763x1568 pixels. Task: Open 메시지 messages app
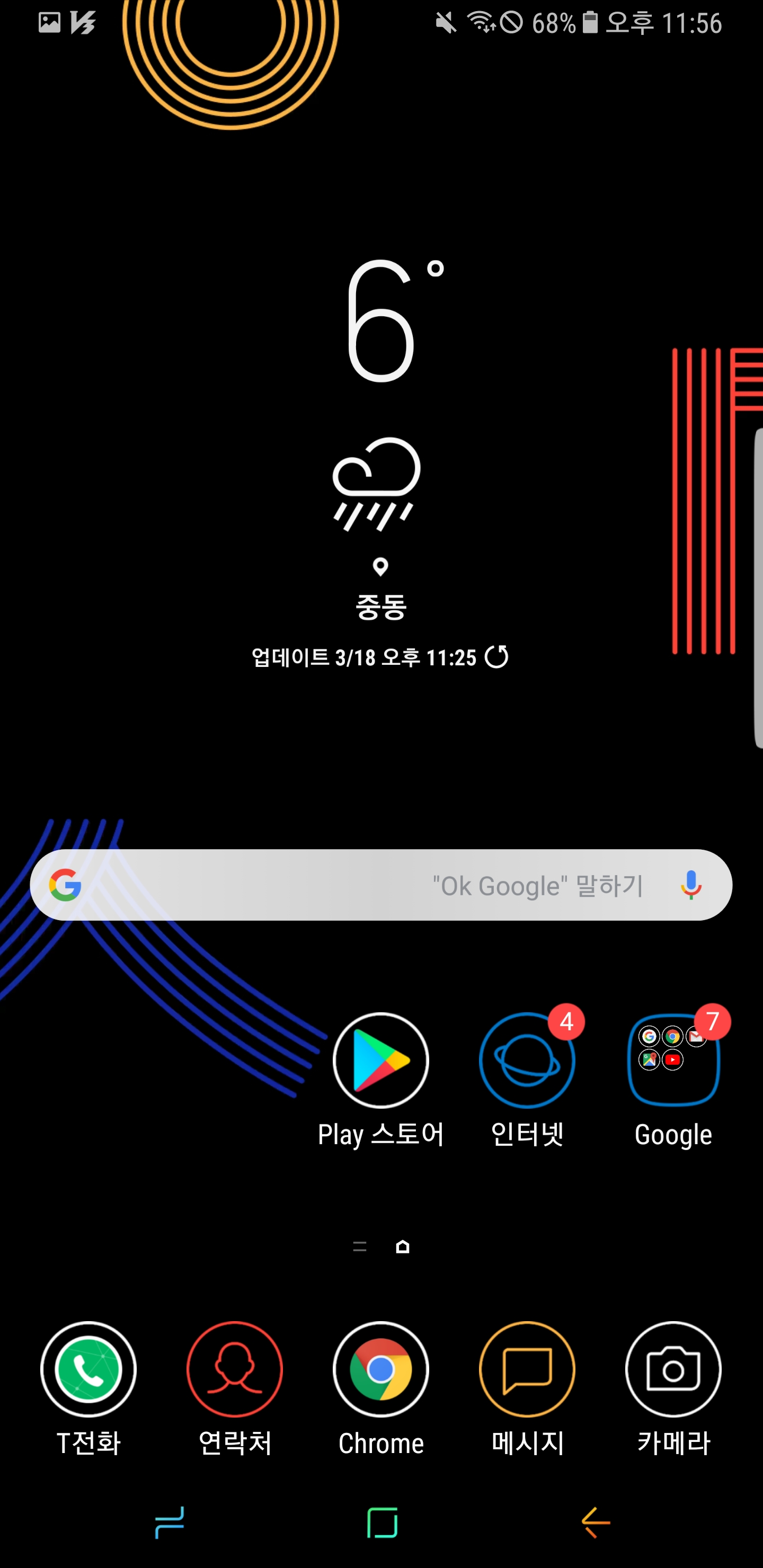coord(527,1369)
